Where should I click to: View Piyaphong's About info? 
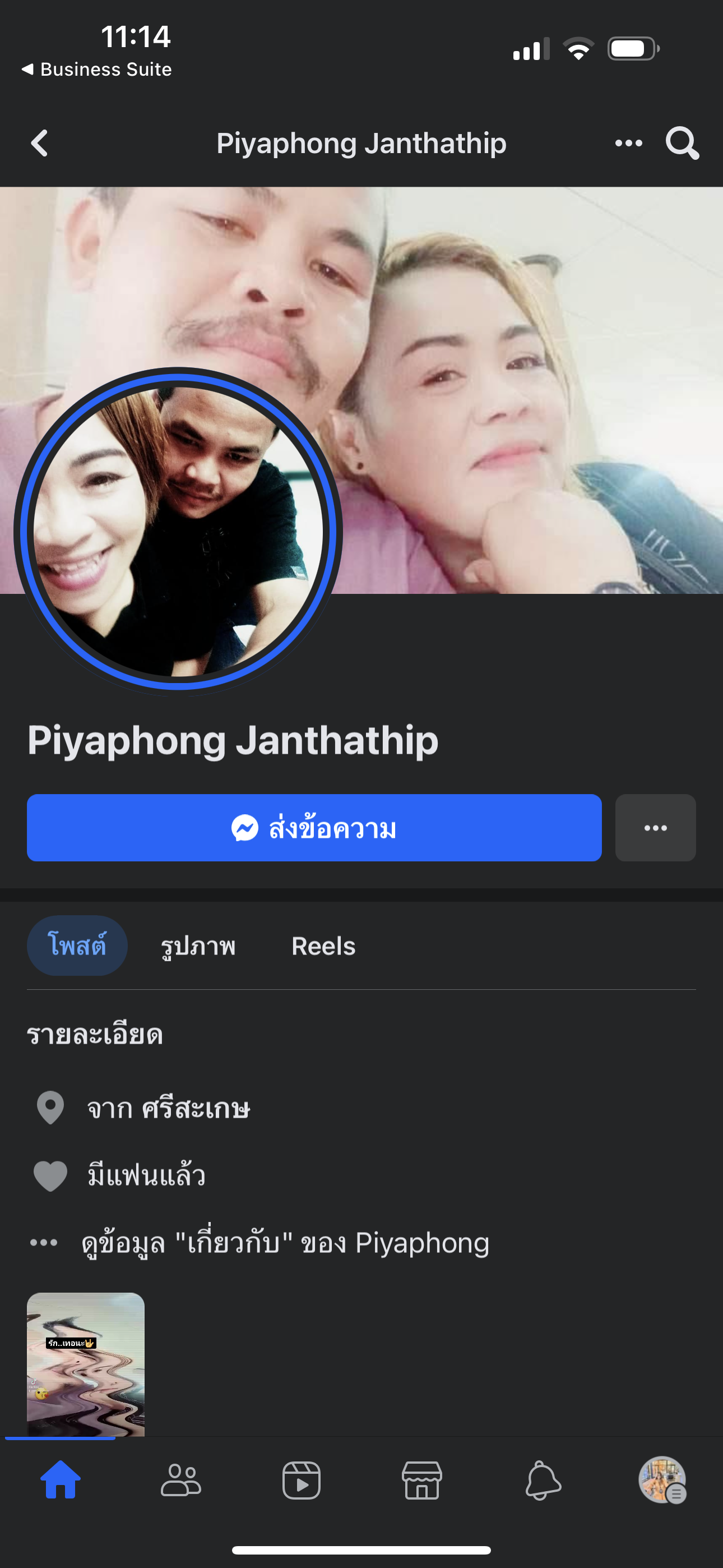pyautogui.click(x=285, y=1243)
